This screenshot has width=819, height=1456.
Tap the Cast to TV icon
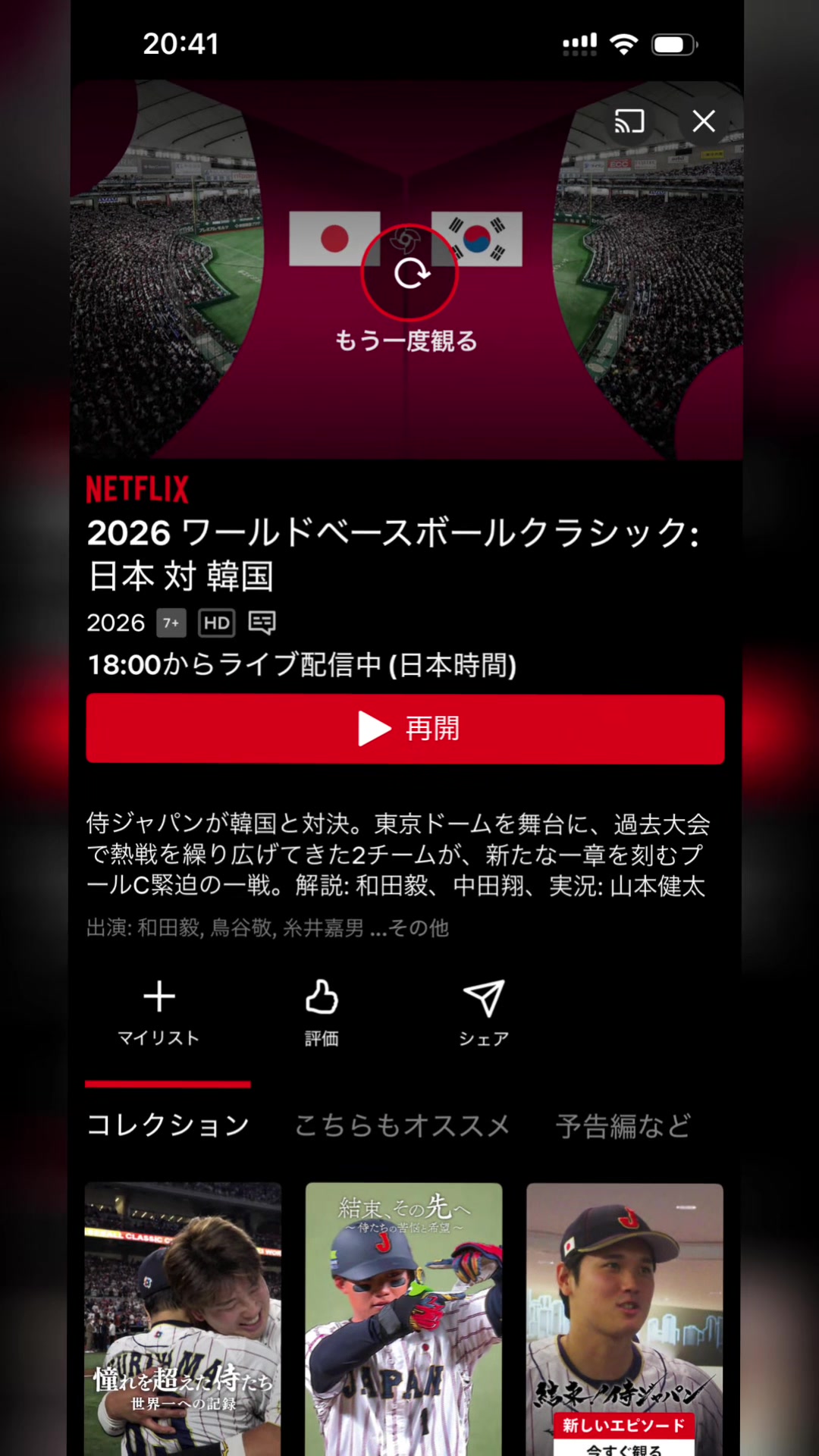tap(629, 121)
